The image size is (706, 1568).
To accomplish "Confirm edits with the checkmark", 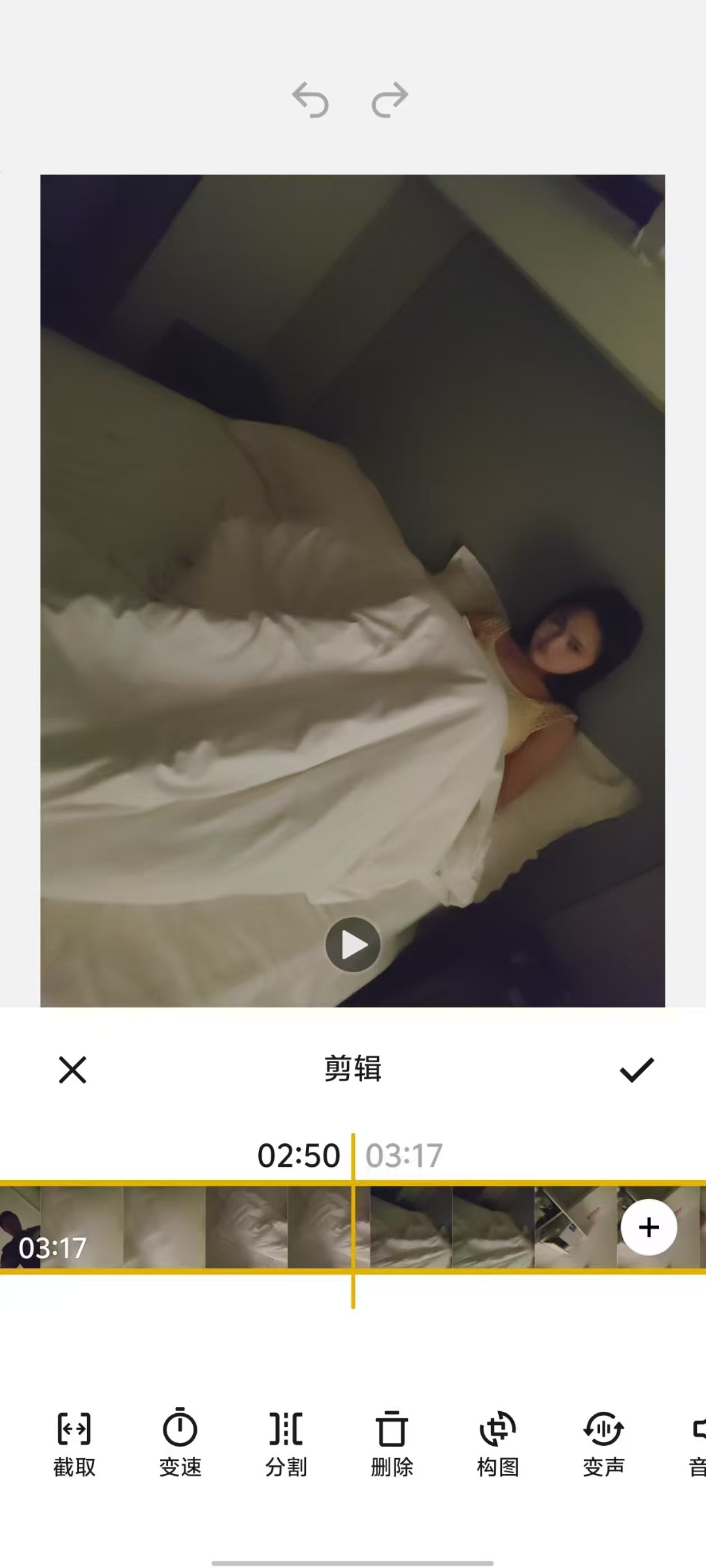I will point(636,1070).
